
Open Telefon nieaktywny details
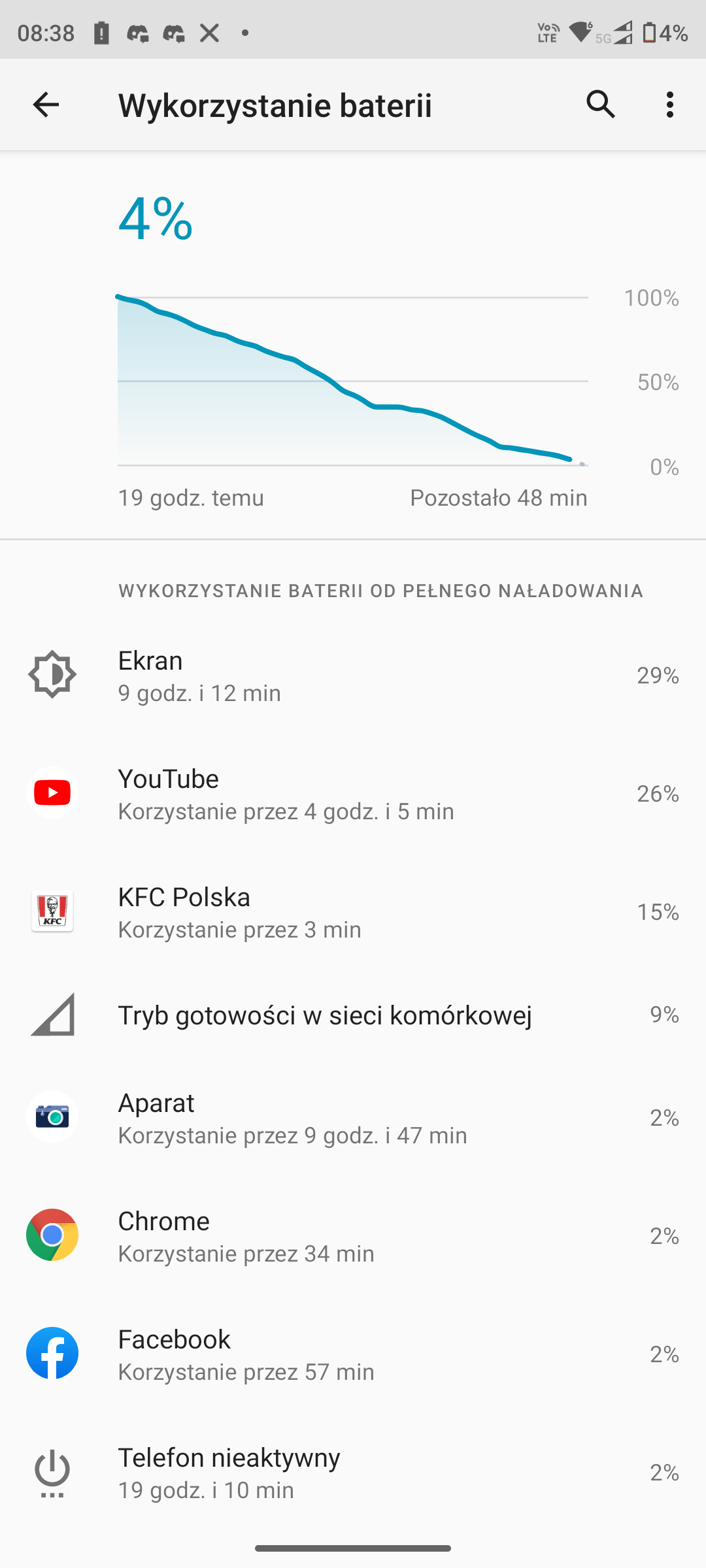coord(353,1472)
